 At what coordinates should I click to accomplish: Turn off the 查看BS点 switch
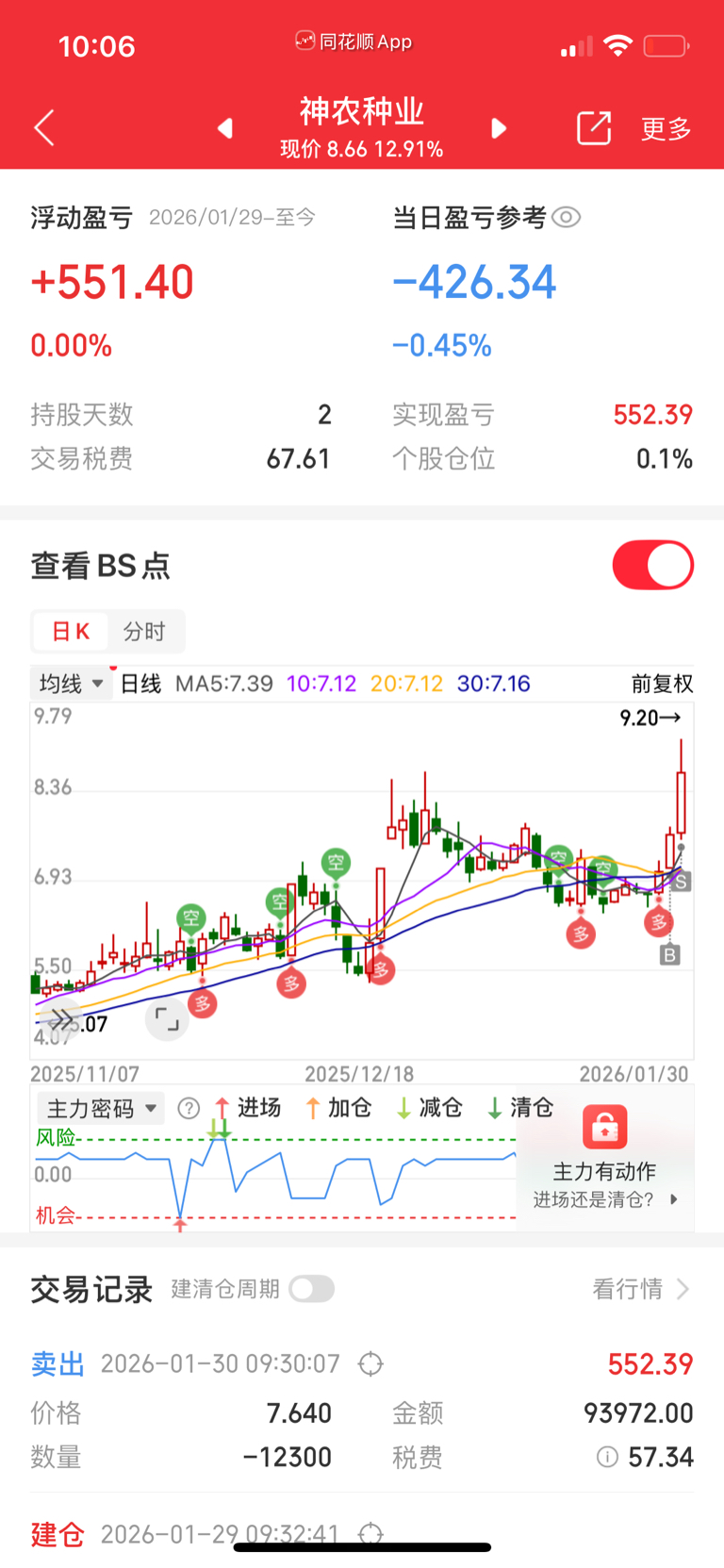pos(652,565)
